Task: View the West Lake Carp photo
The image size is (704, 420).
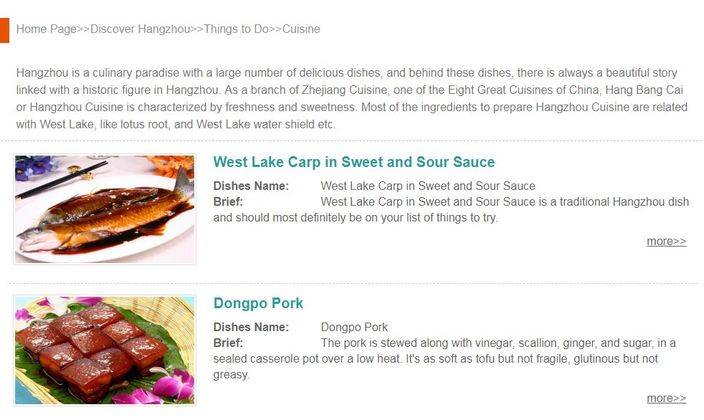Action: pyautogui.click(x=105, y=209)
